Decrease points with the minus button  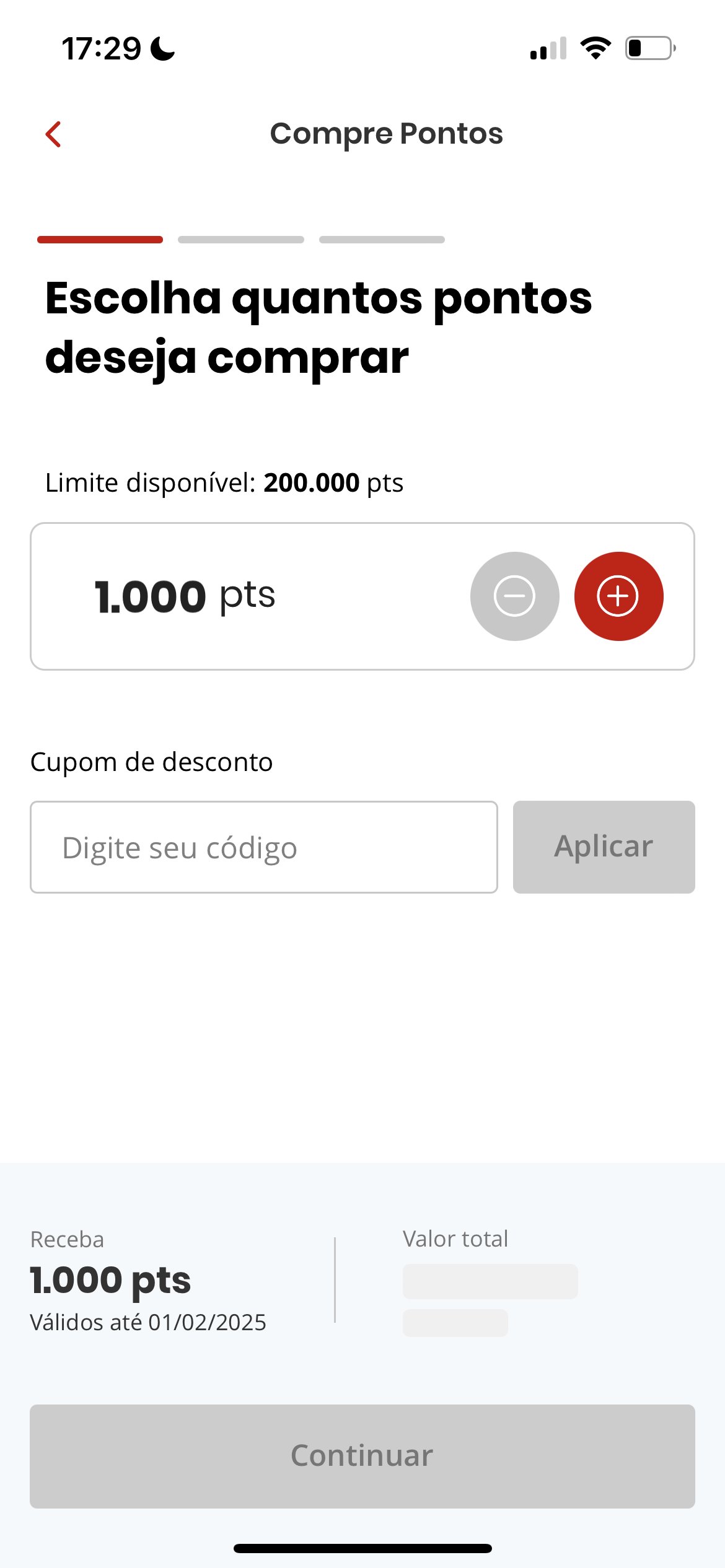click(x=514, y=596)
